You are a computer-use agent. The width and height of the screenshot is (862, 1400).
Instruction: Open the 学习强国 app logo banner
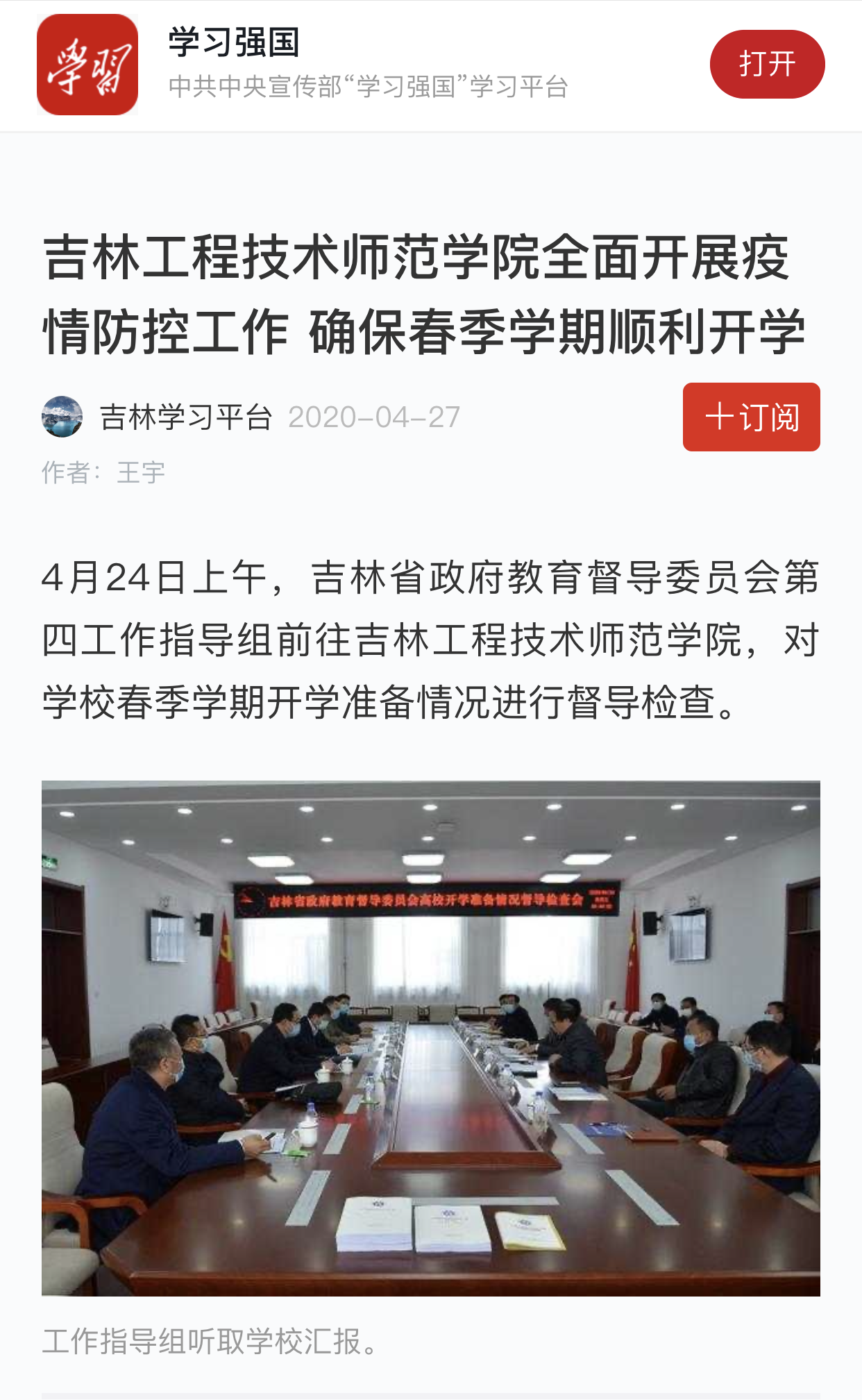point(87,65)
